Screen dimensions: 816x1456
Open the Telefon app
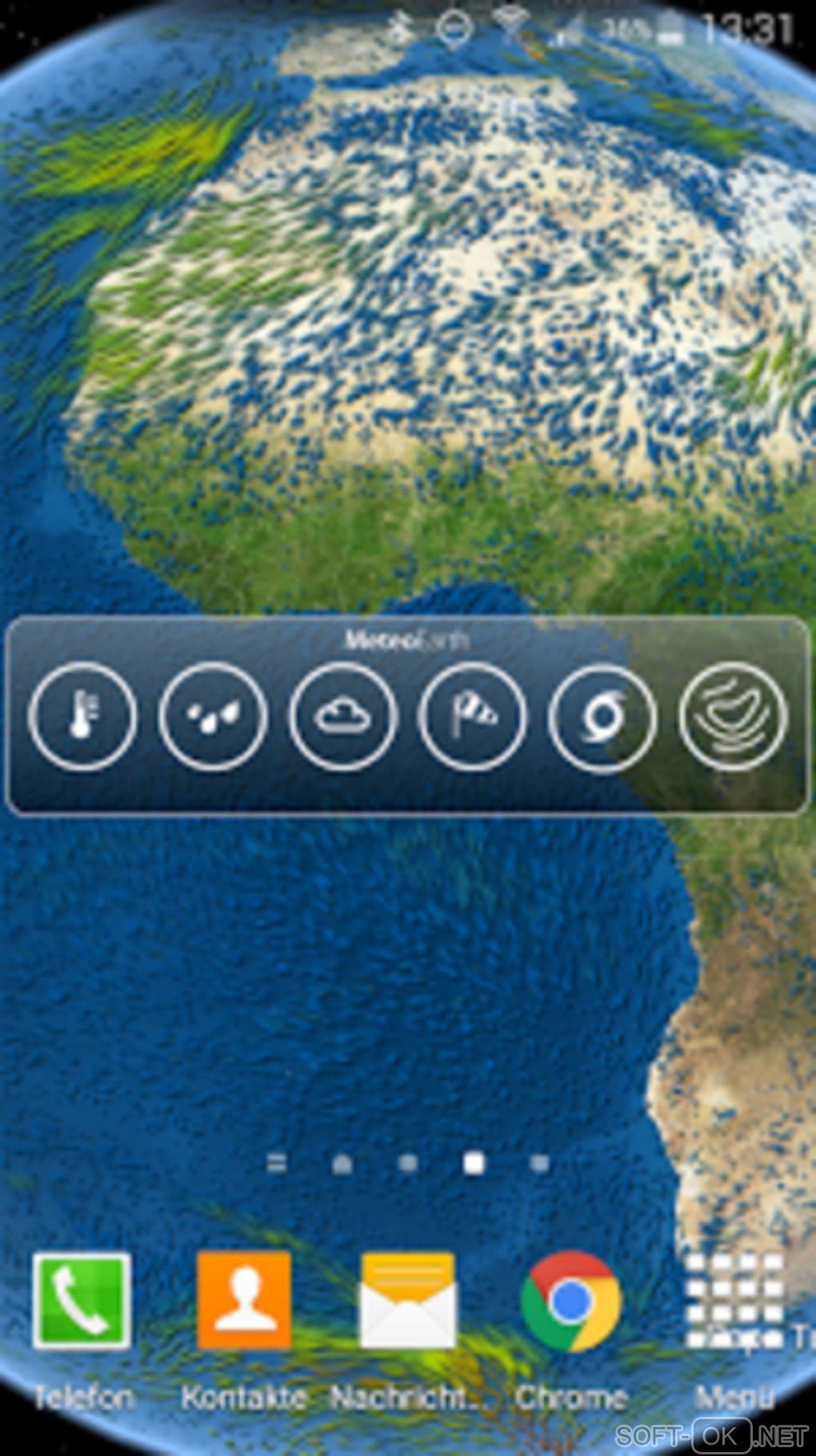click(82, 1301)
